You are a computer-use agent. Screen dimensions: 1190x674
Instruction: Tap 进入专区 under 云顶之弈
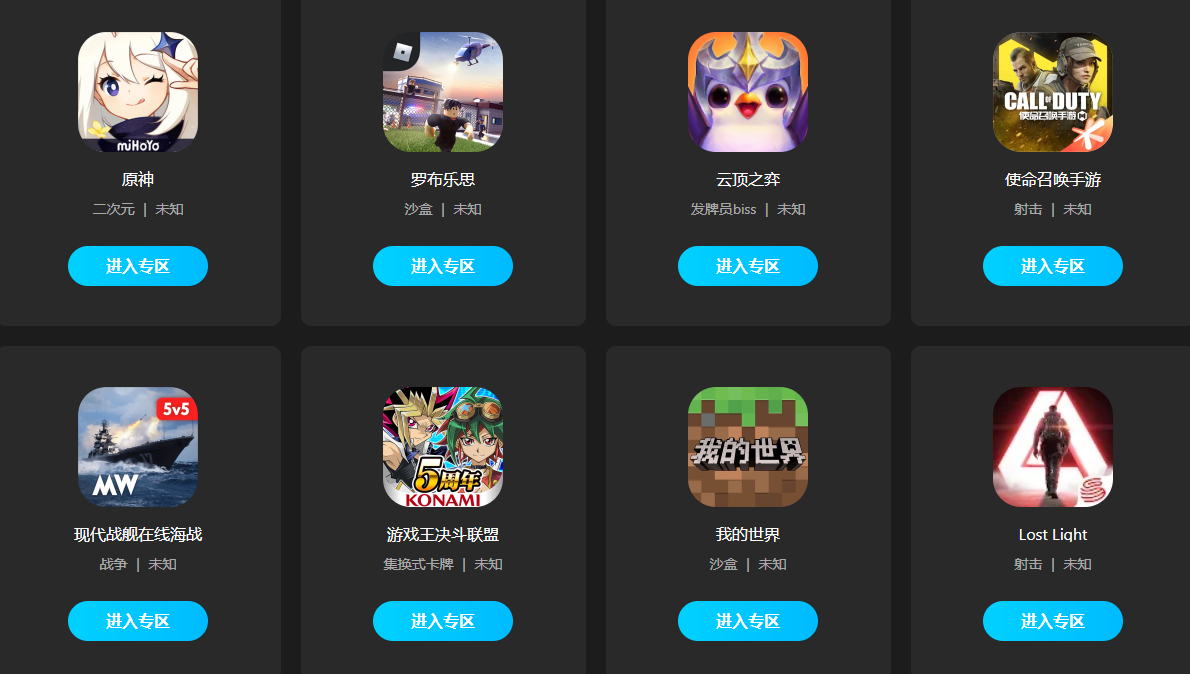pyautogui.click(x=748, y=266)
